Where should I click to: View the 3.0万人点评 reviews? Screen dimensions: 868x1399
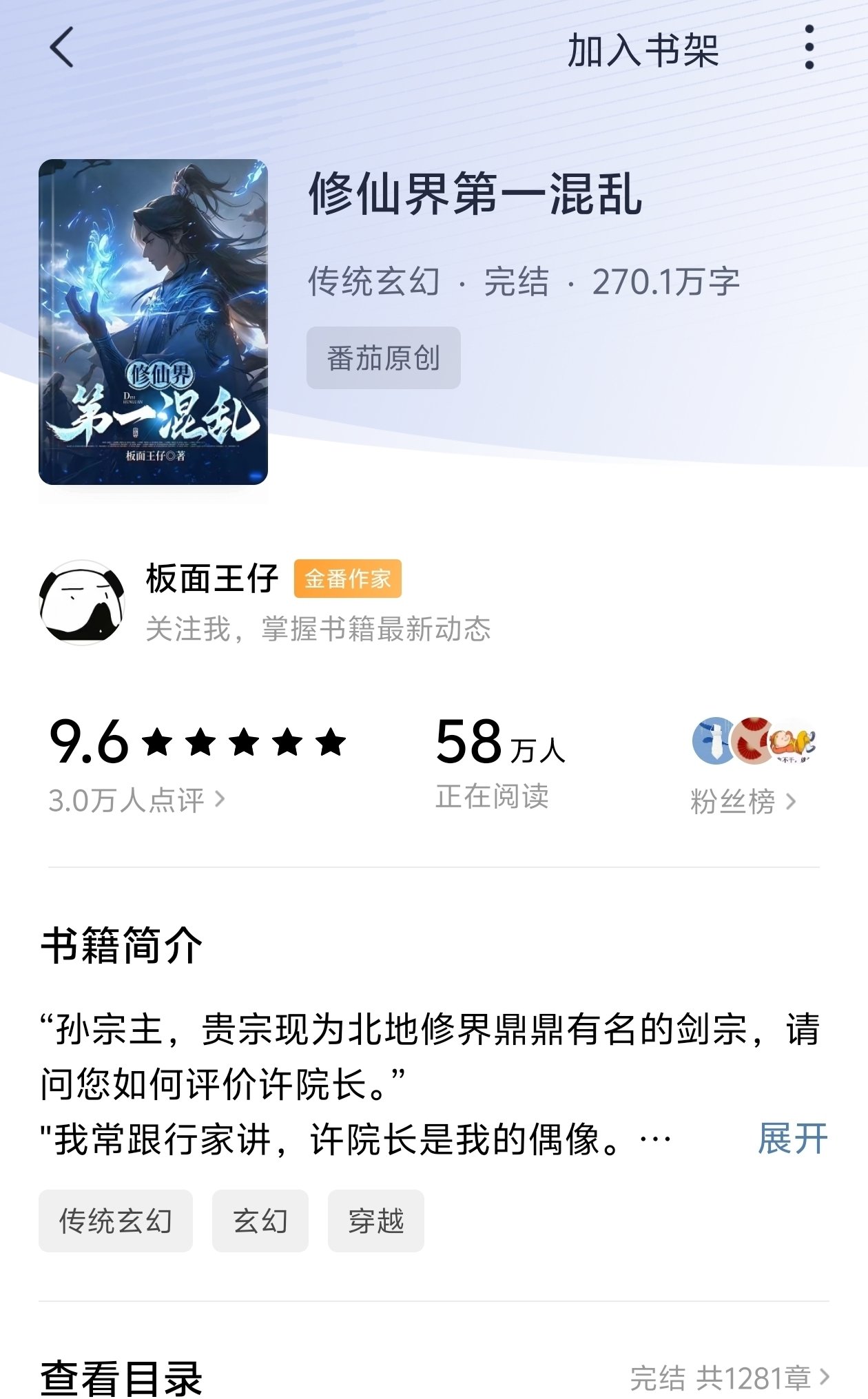(136, 800)
